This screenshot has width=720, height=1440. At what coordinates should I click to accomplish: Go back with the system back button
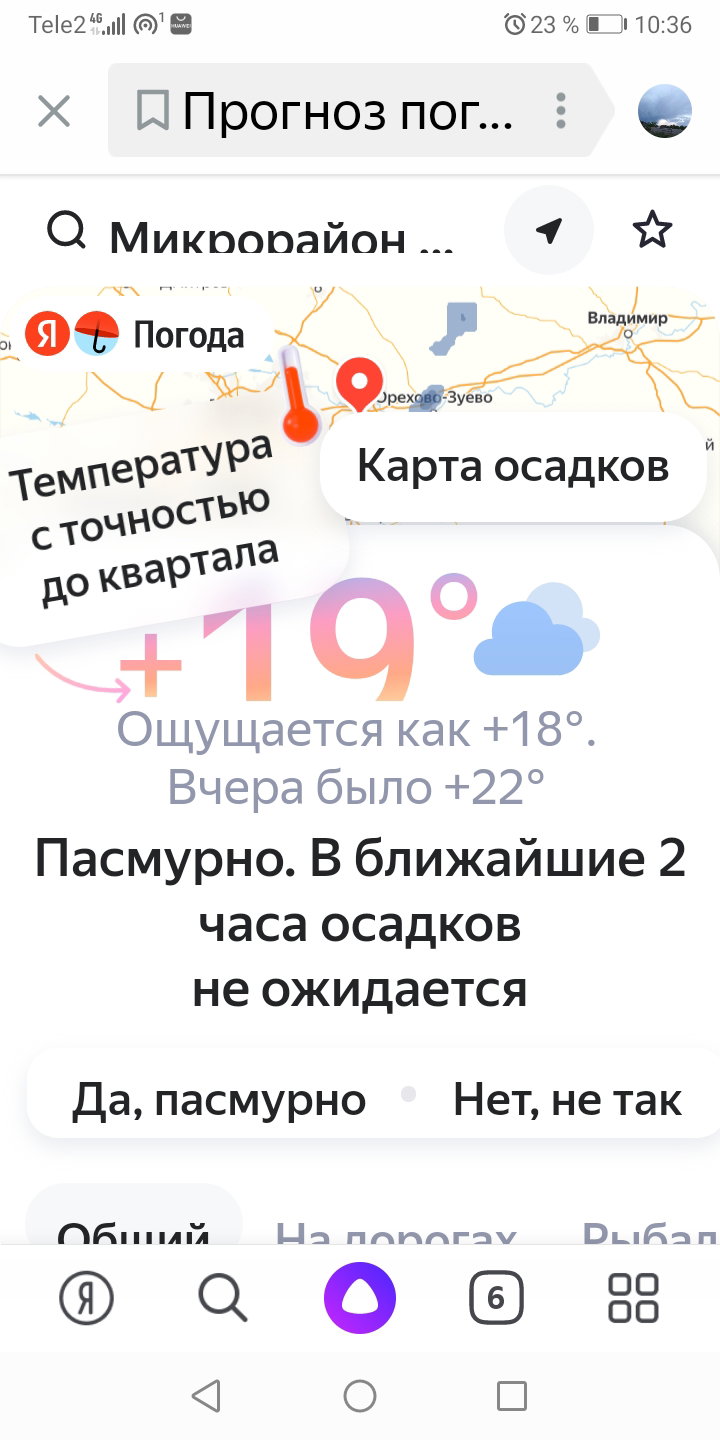click(x=206, y=1396)
